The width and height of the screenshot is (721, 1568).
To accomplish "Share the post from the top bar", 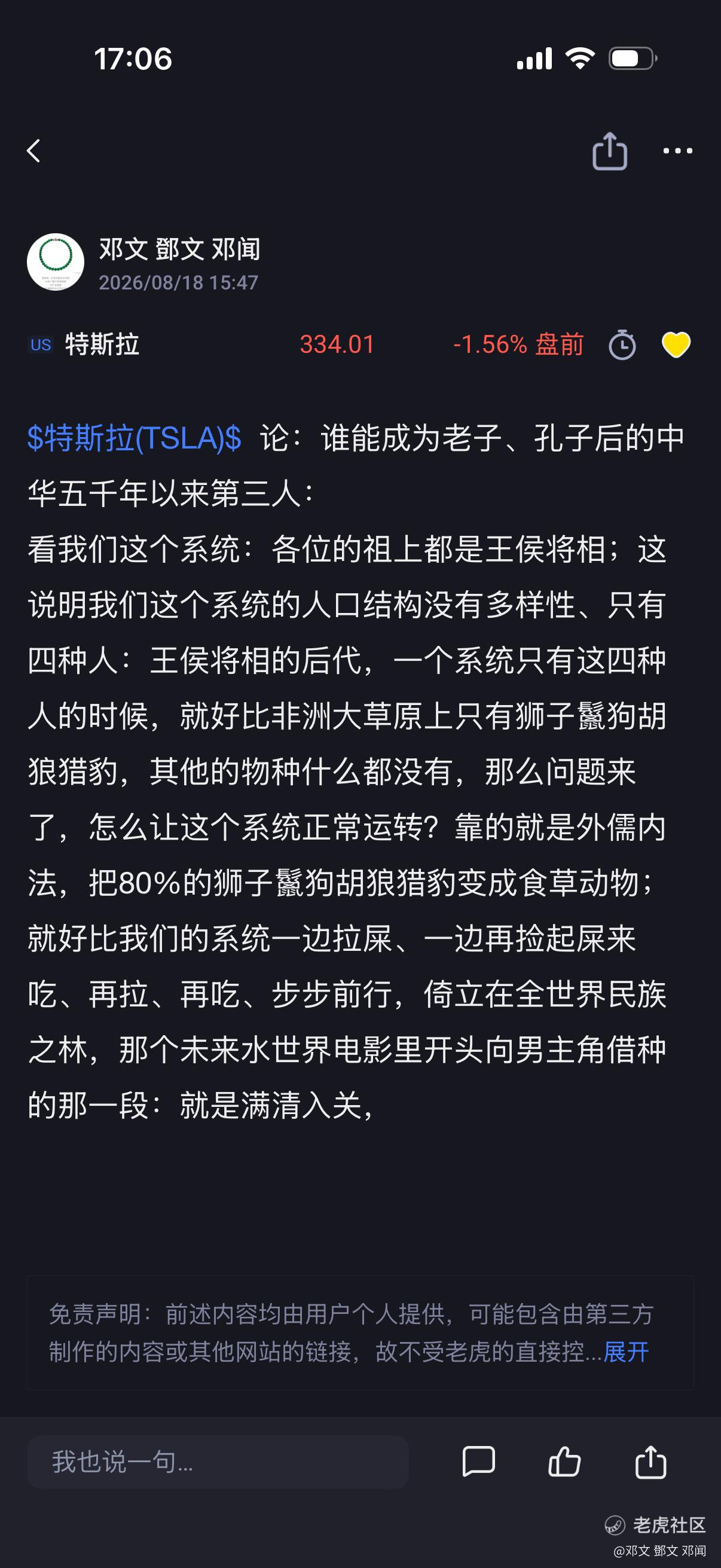I will coord(610,150).
